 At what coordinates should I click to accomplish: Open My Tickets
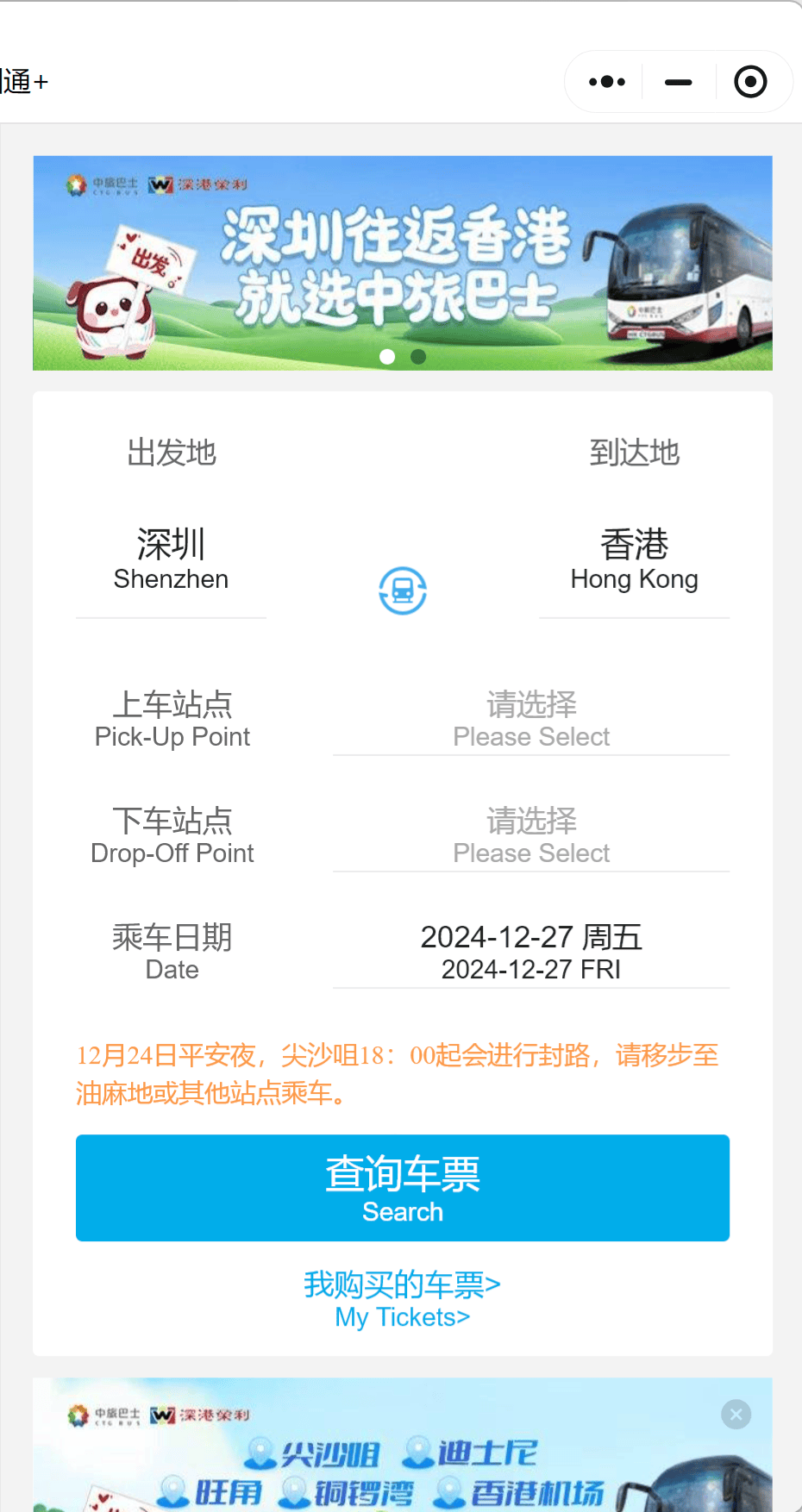tap(402, 1297)
